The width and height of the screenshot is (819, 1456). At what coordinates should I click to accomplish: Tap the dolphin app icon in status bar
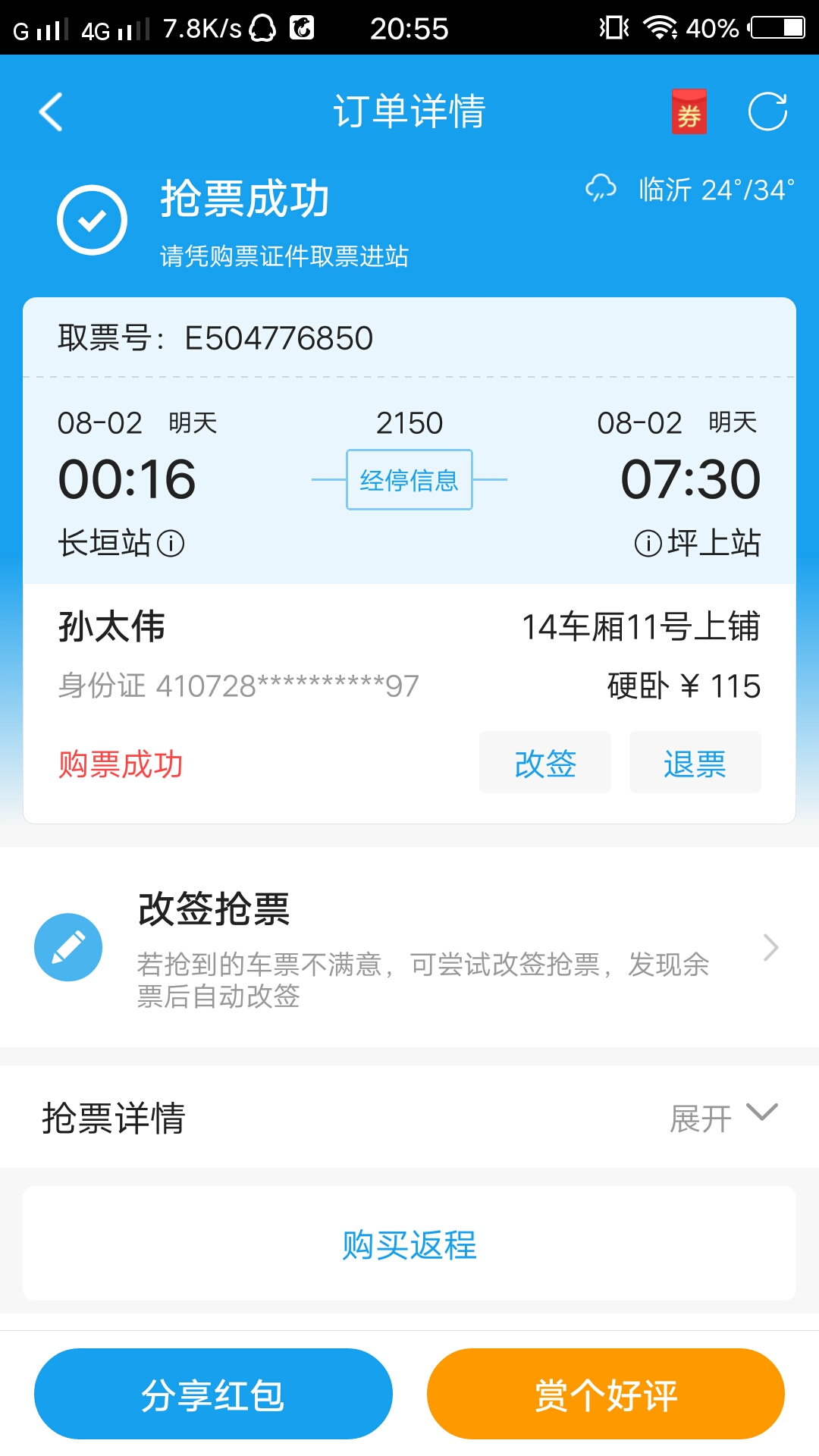[x=303, y=27]
